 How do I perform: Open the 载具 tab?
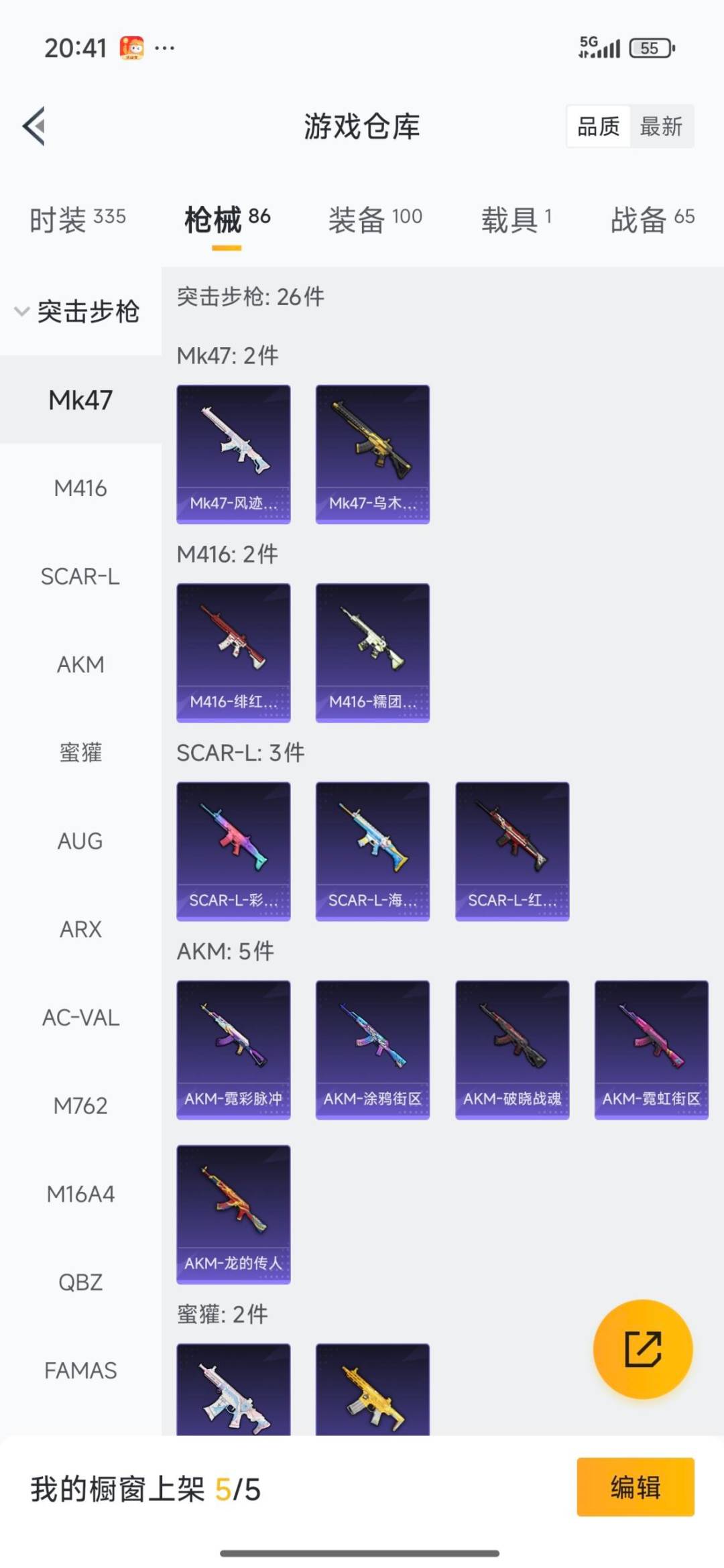point(516,219)
